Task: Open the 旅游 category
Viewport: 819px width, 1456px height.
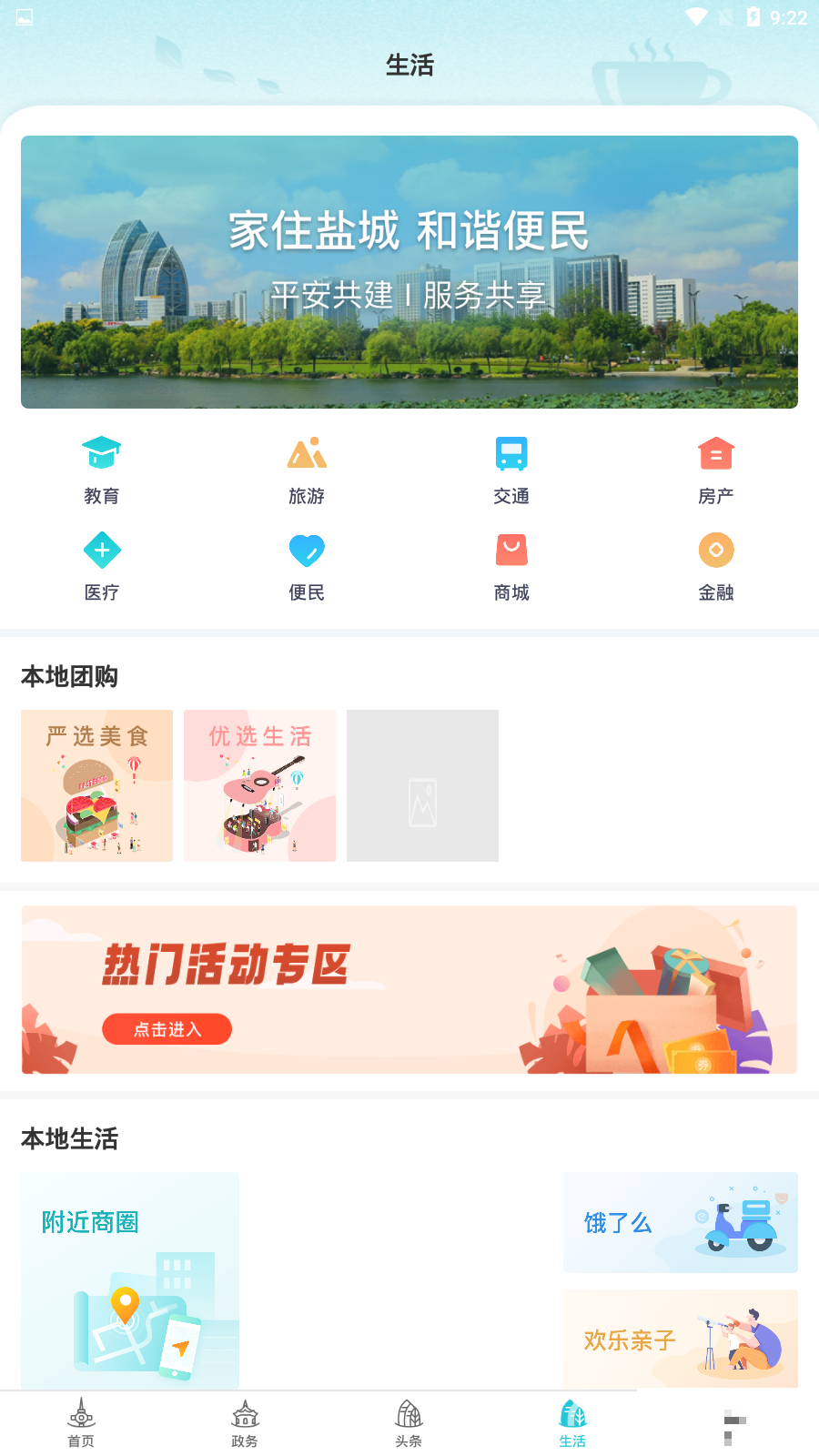Action: (307, 470)
